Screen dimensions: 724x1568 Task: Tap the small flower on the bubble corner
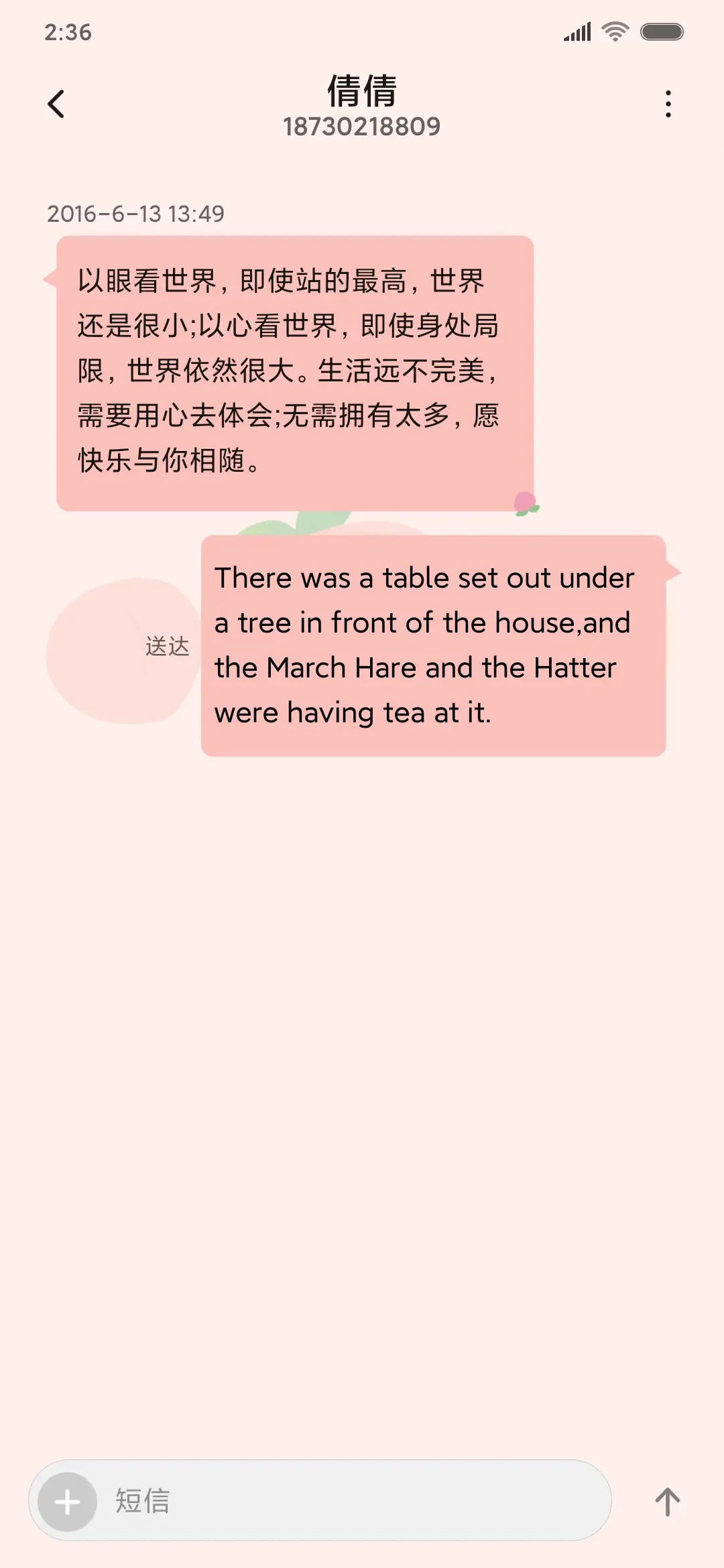pos(526,504)
